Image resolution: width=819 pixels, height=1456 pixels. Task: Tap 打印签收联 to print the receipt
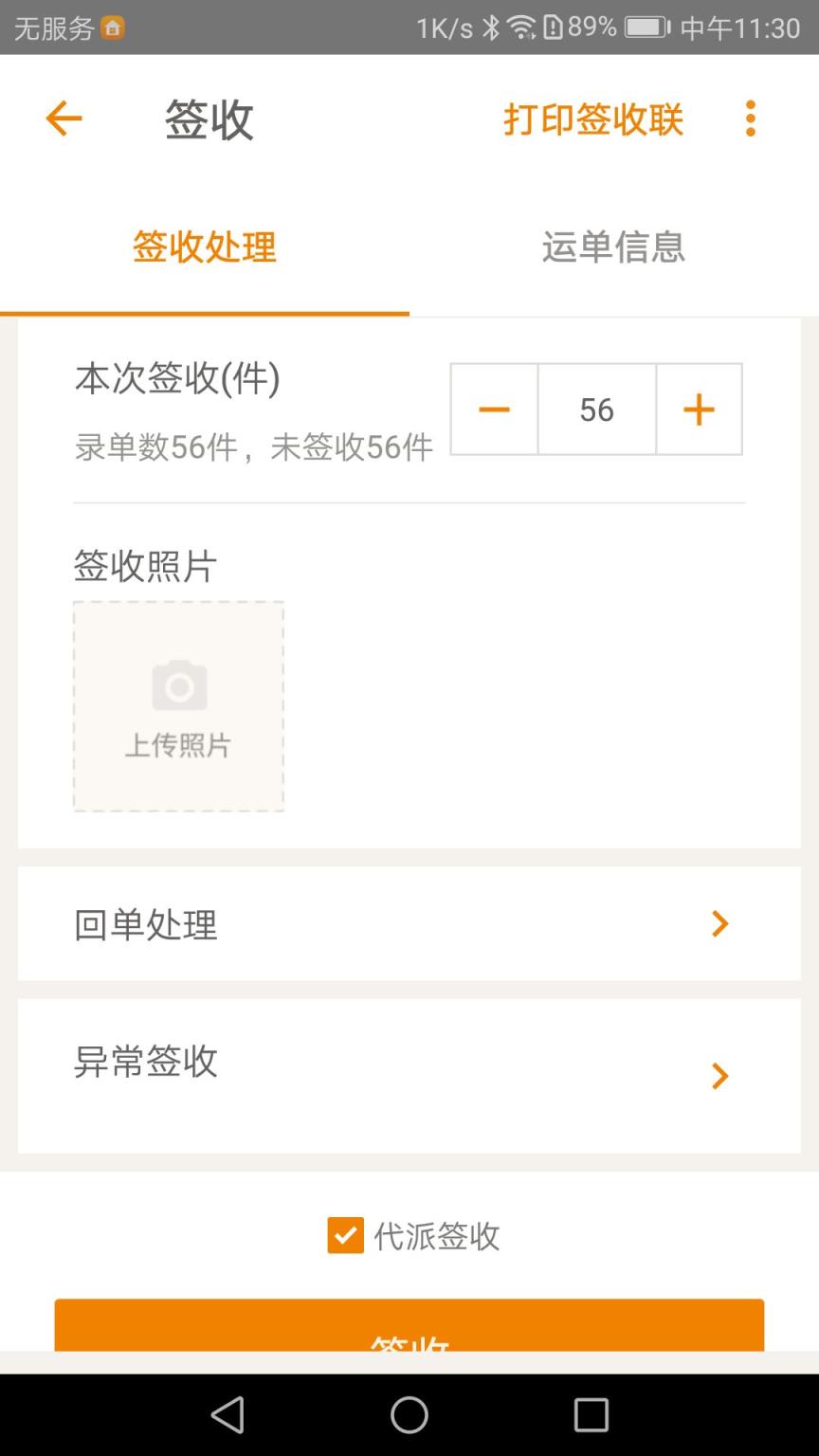tap(593, 120)
